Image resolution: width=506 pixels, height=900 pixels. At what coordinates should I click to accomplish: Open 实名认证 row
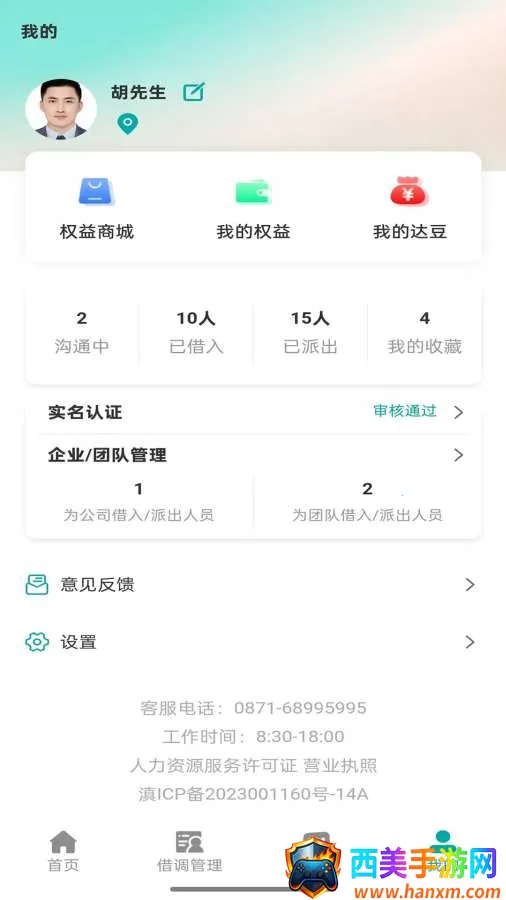(x=253, y=412)
